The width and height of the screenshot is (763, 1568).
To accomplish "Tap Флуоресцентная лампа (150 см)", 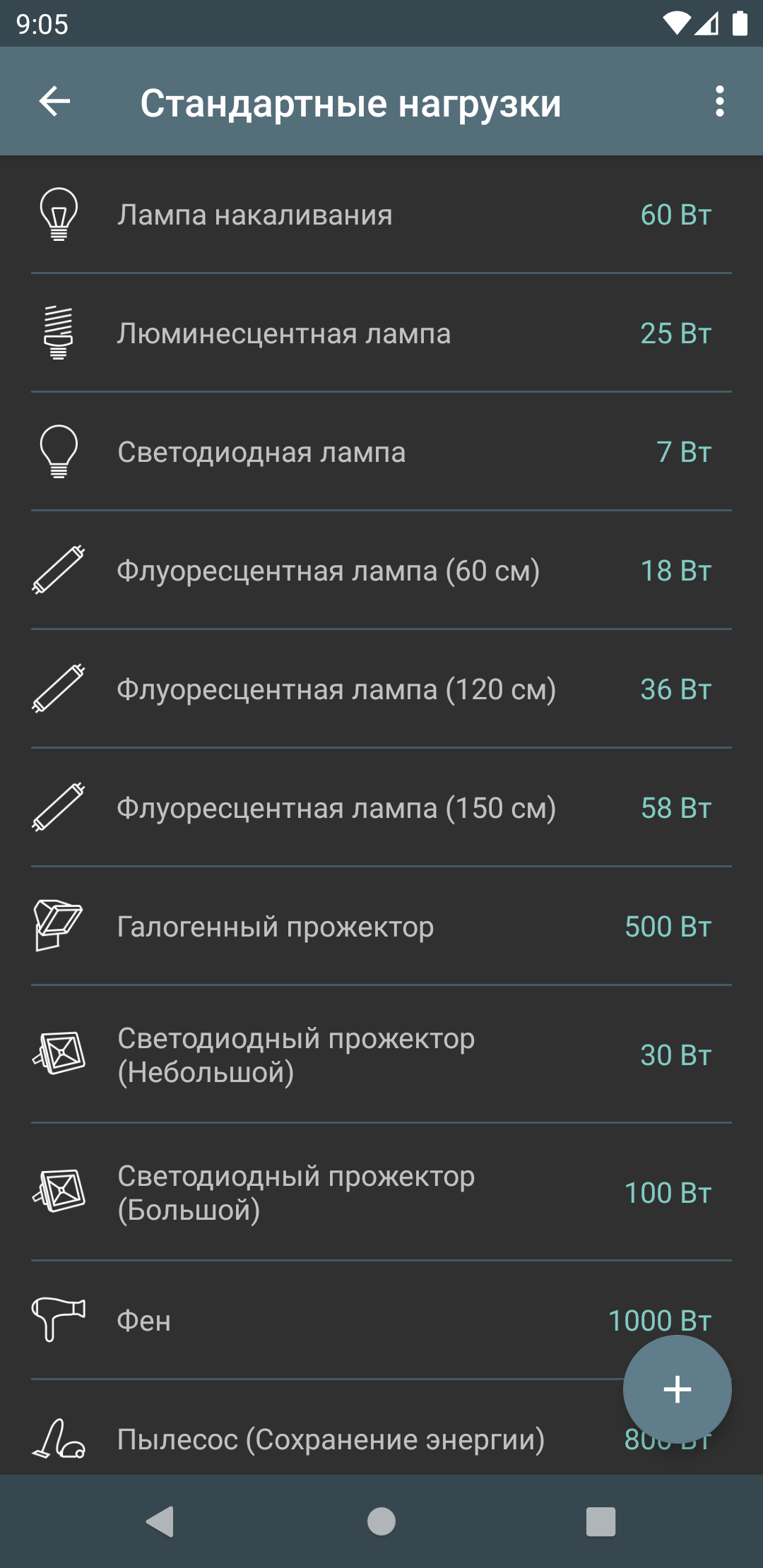I will (x=381, y=808).
